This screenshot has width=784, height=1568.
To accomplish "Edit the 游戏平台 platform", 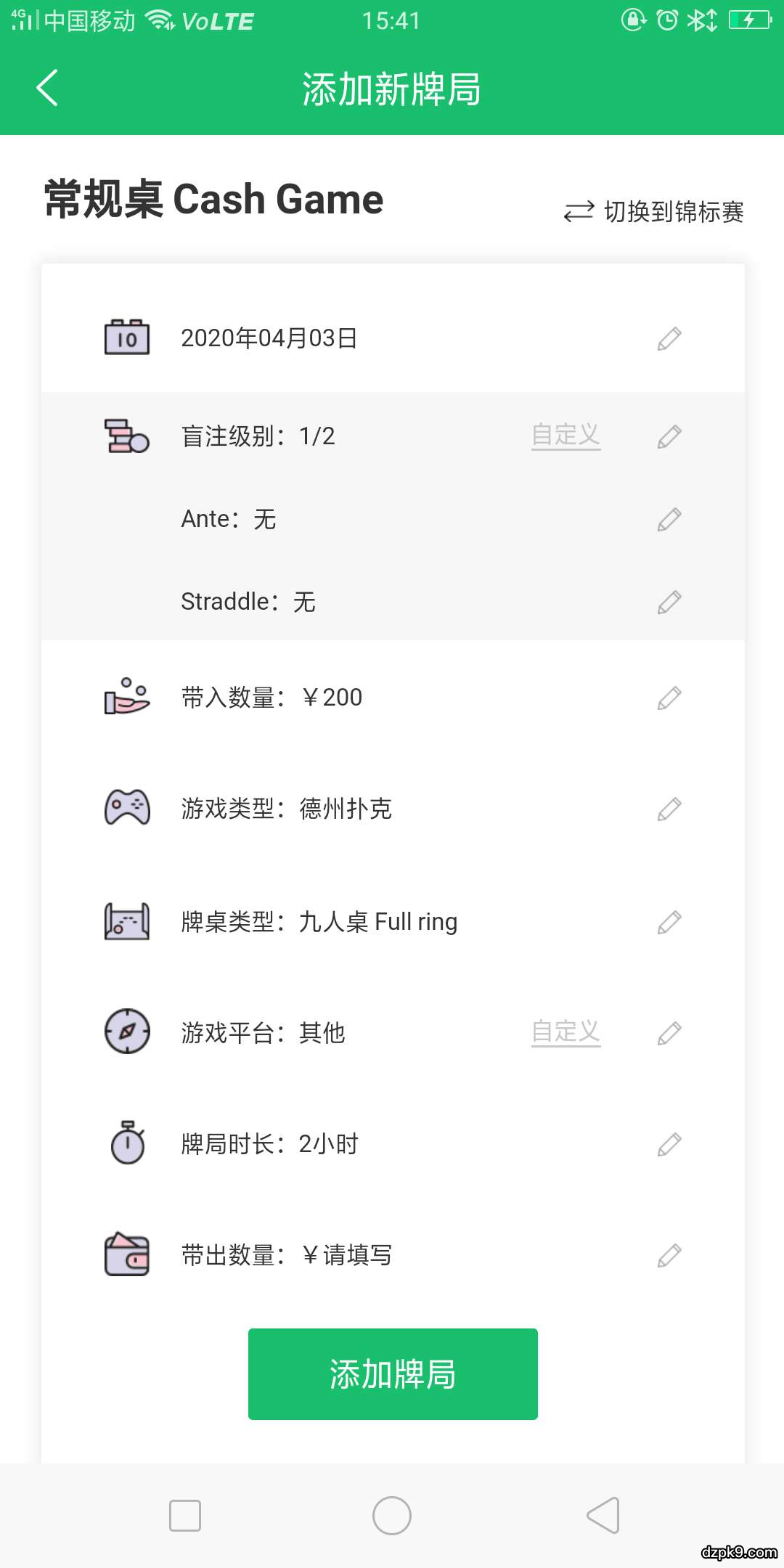I will 669,1033.
